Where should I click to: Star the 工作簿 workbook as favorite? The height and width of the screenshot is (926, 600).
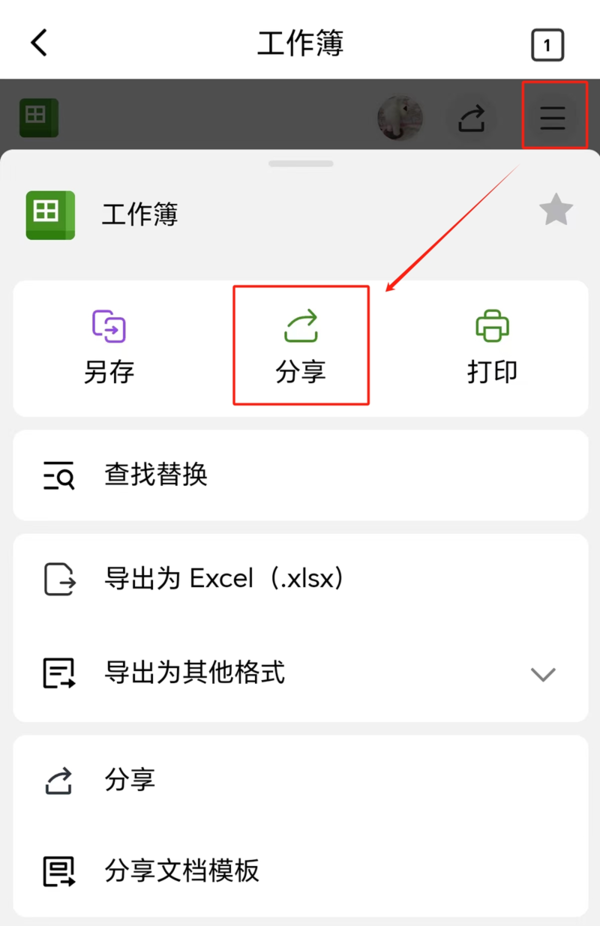(556, 210)
